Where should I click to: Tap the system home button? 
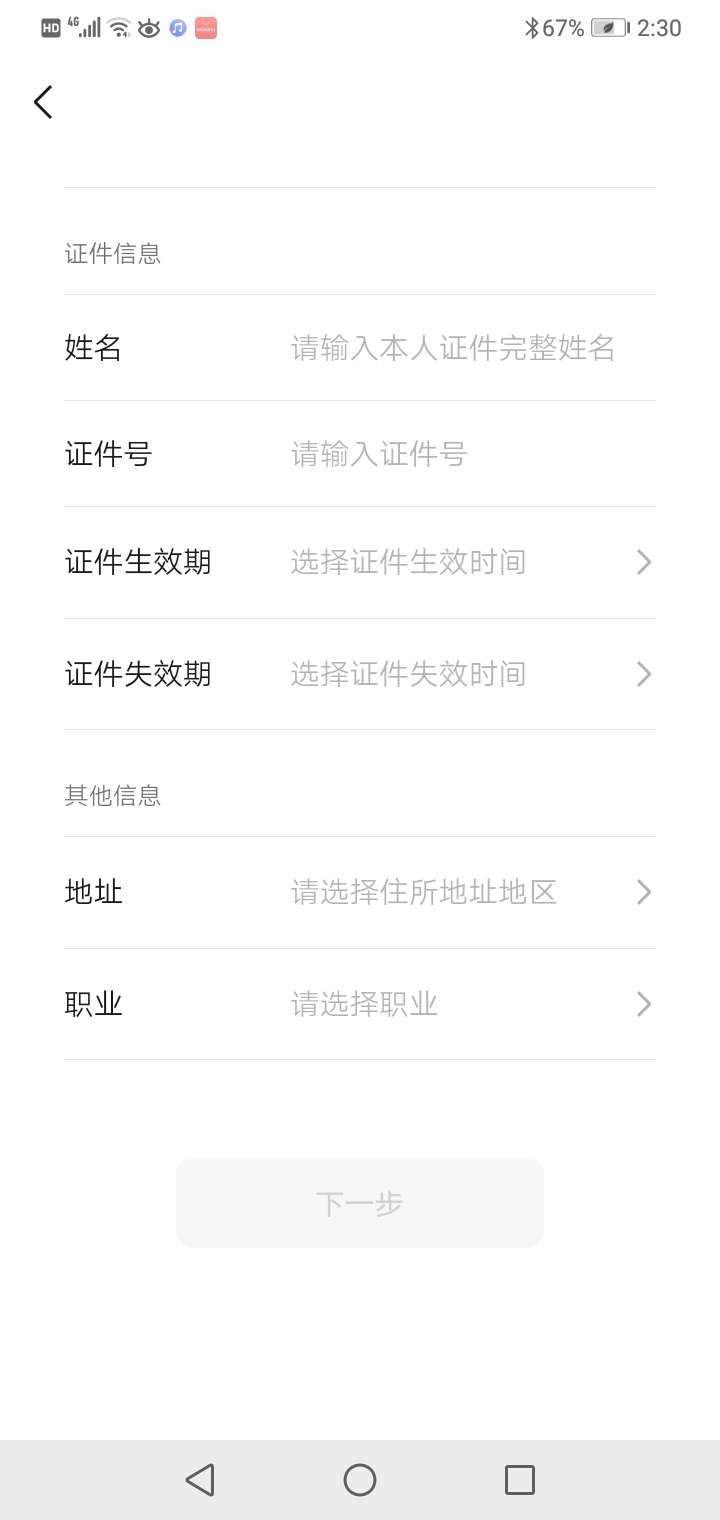click(360, 1480)
